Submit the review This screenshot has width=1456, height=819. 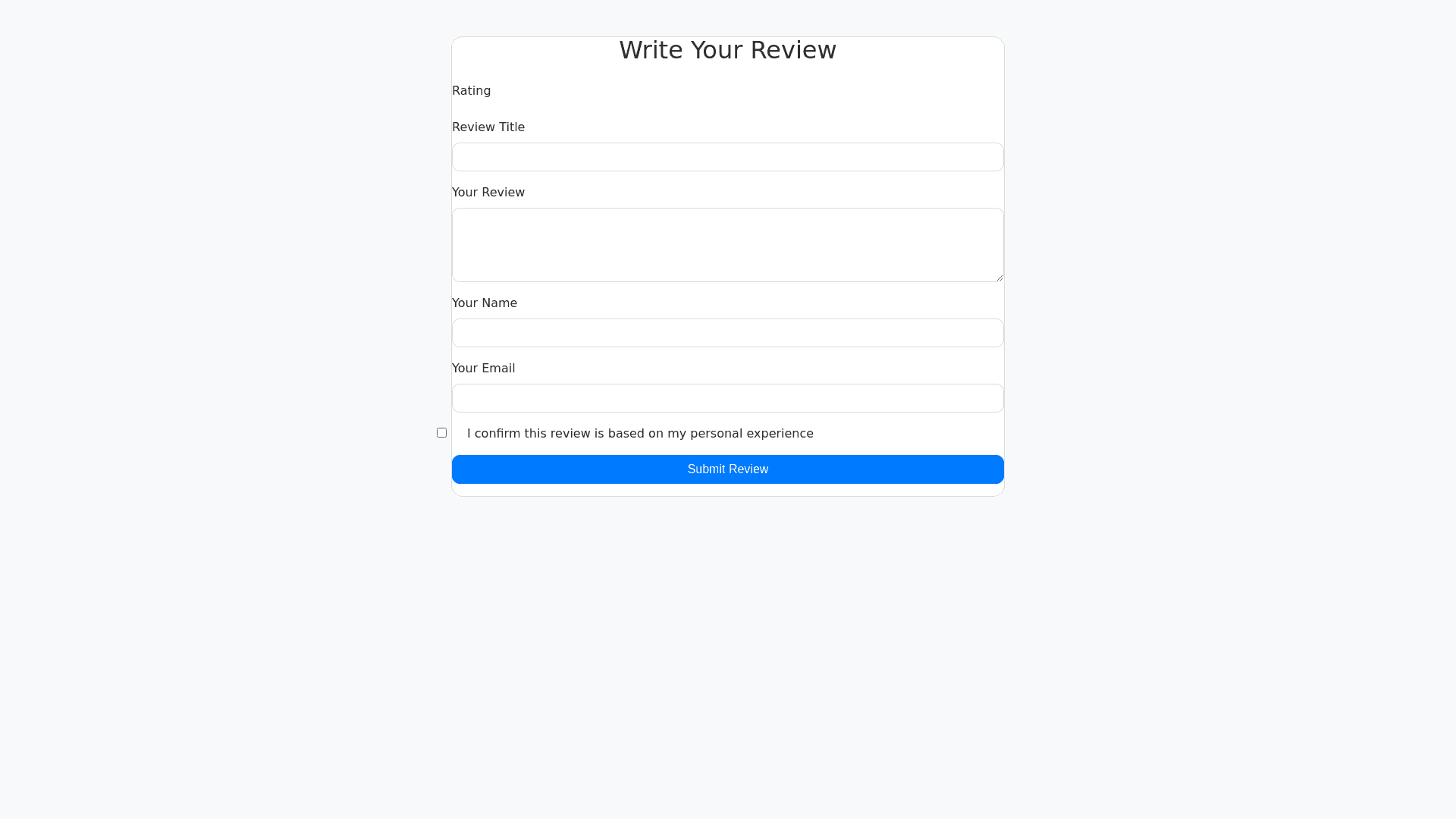[x=727, y=469]
